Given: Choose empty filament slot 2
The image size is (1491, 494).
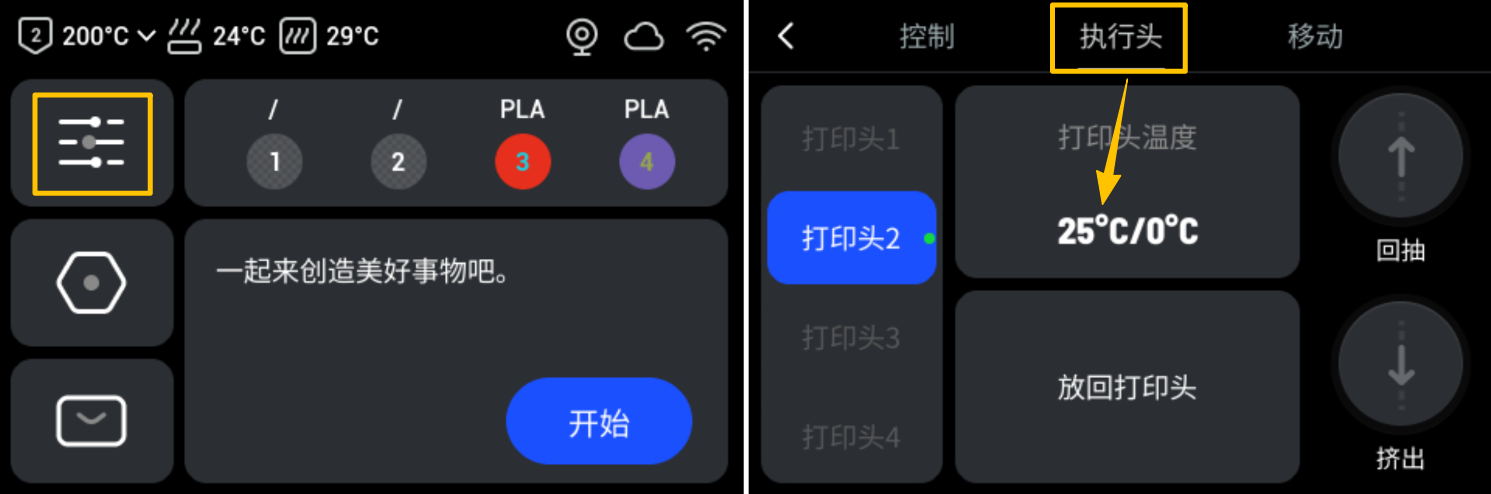Looking at the screenshot, I should (398, 162).
